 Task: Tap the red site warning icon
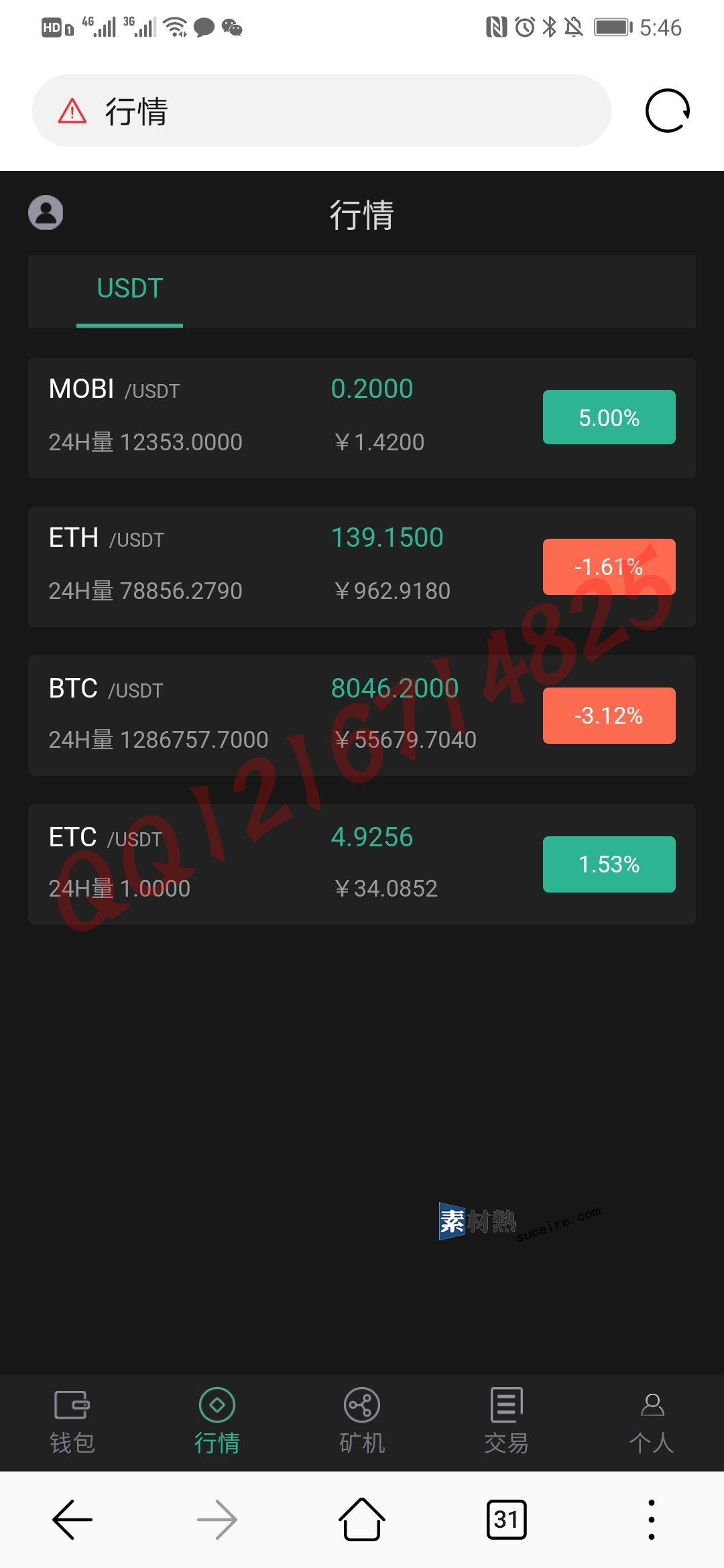pos(72,111)
